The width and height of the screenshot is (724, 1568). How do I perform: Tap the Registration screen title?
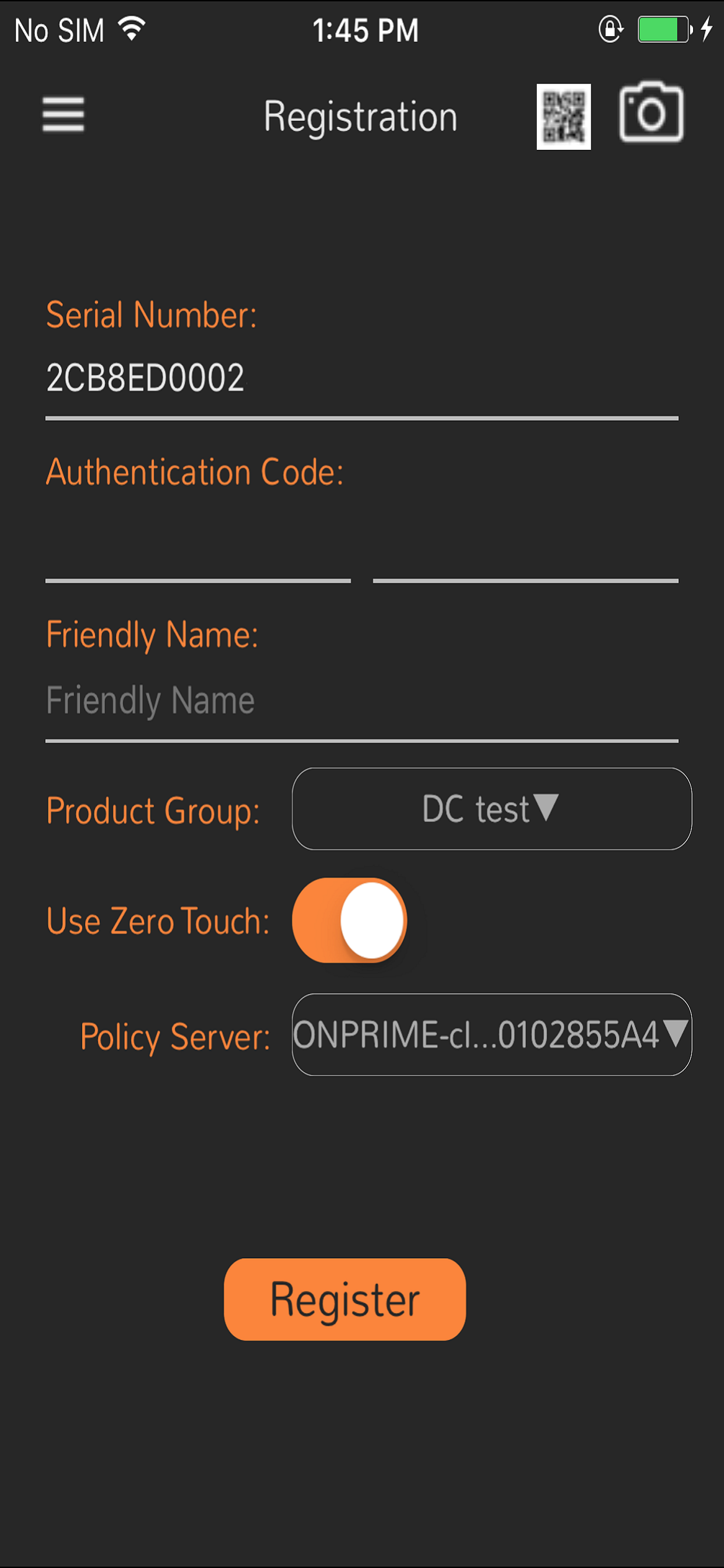pyautogui.click(x=361, y=116)
